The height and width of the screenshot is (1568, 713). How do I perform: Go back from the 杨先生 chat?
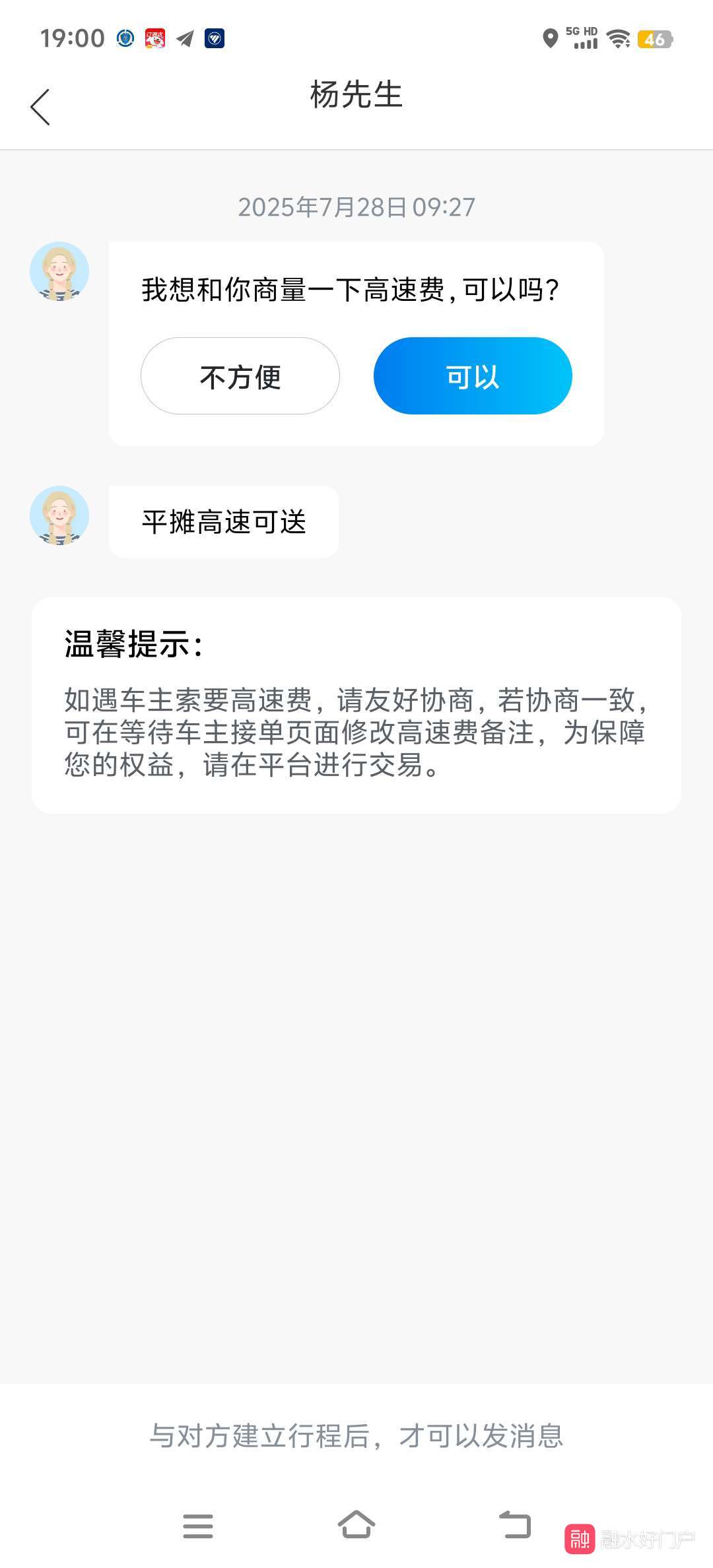pyautogui.click(x=40, y=107)
